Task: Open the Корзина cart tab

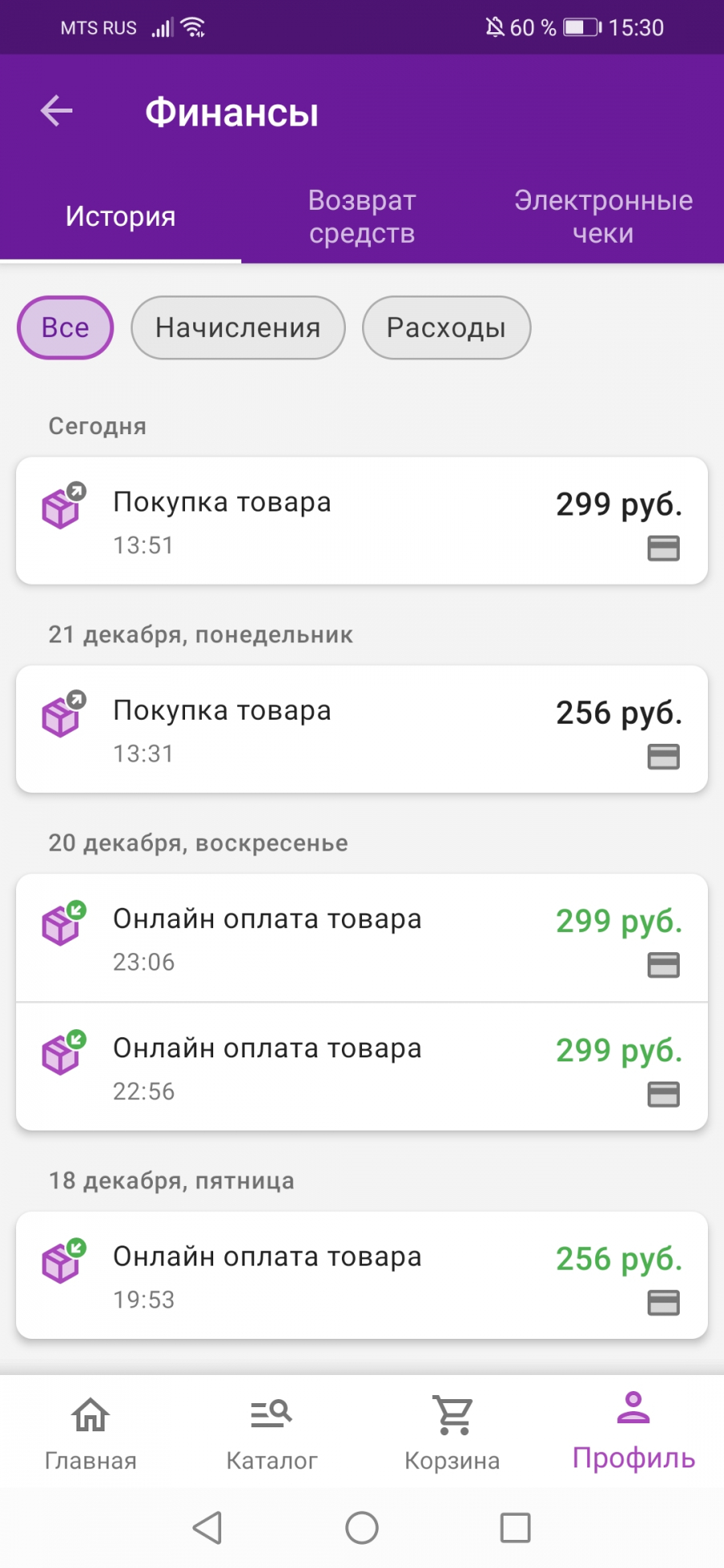Action: pos(453,1432)
